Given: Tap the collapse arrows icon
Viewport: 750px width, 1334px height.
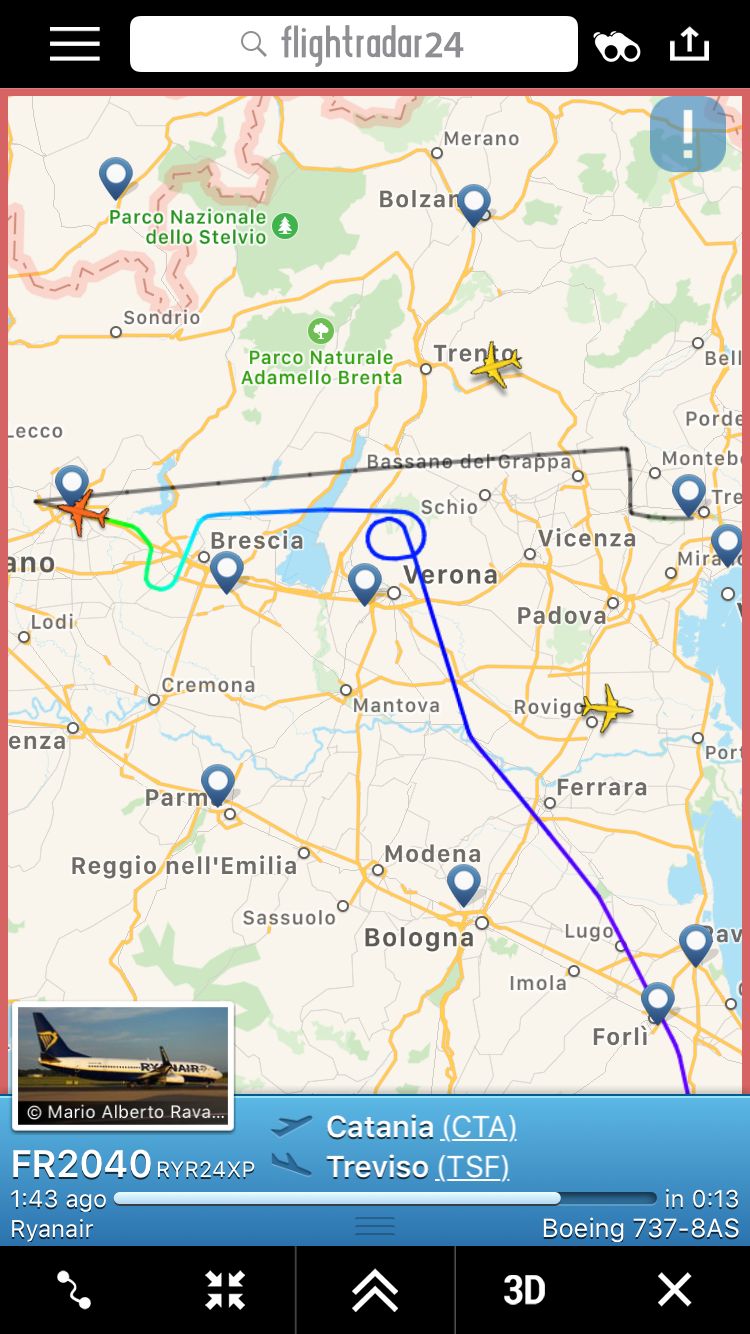Looking at the screenshot, I should click(225, 1290).
